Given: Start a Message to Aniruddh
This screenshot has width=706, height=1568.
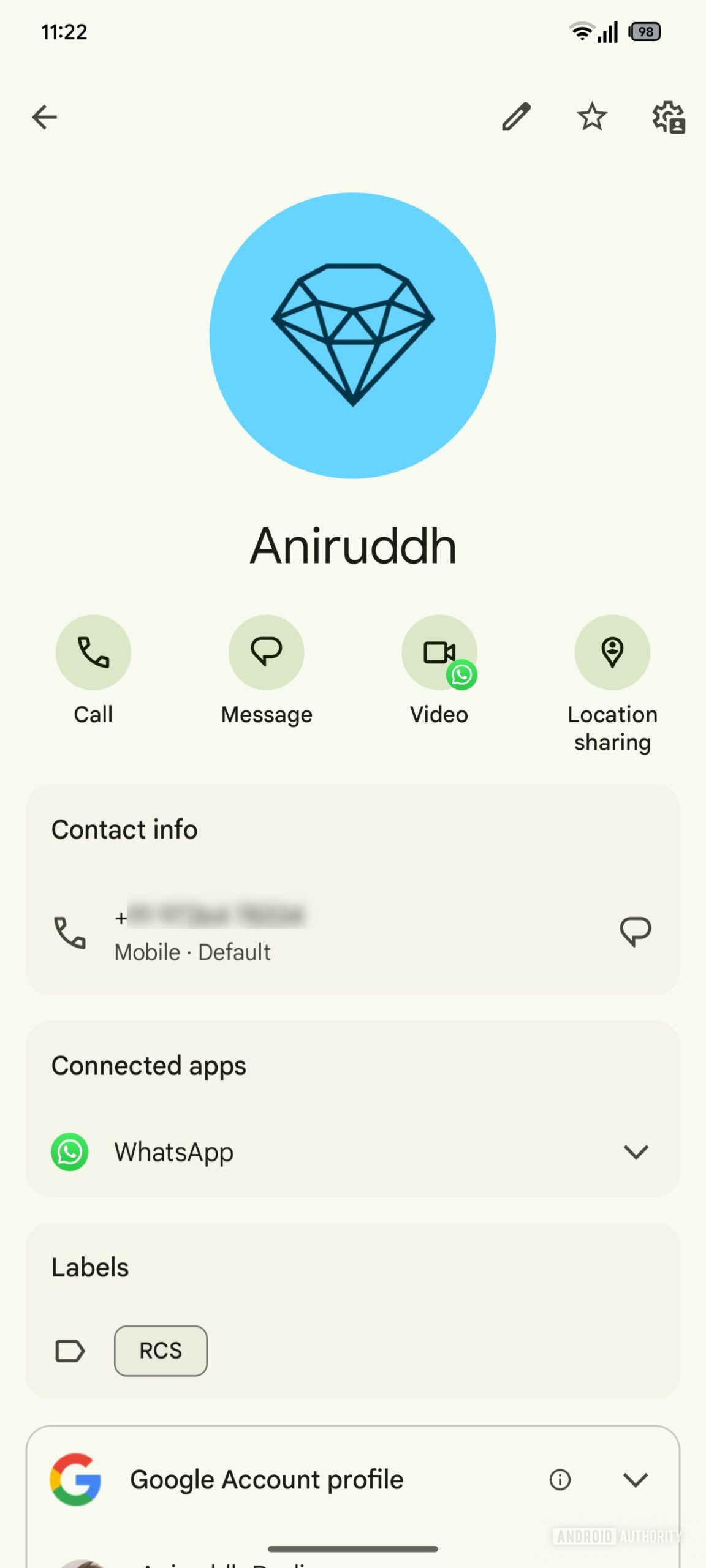Looking at the screenshot, I should 267,652.
